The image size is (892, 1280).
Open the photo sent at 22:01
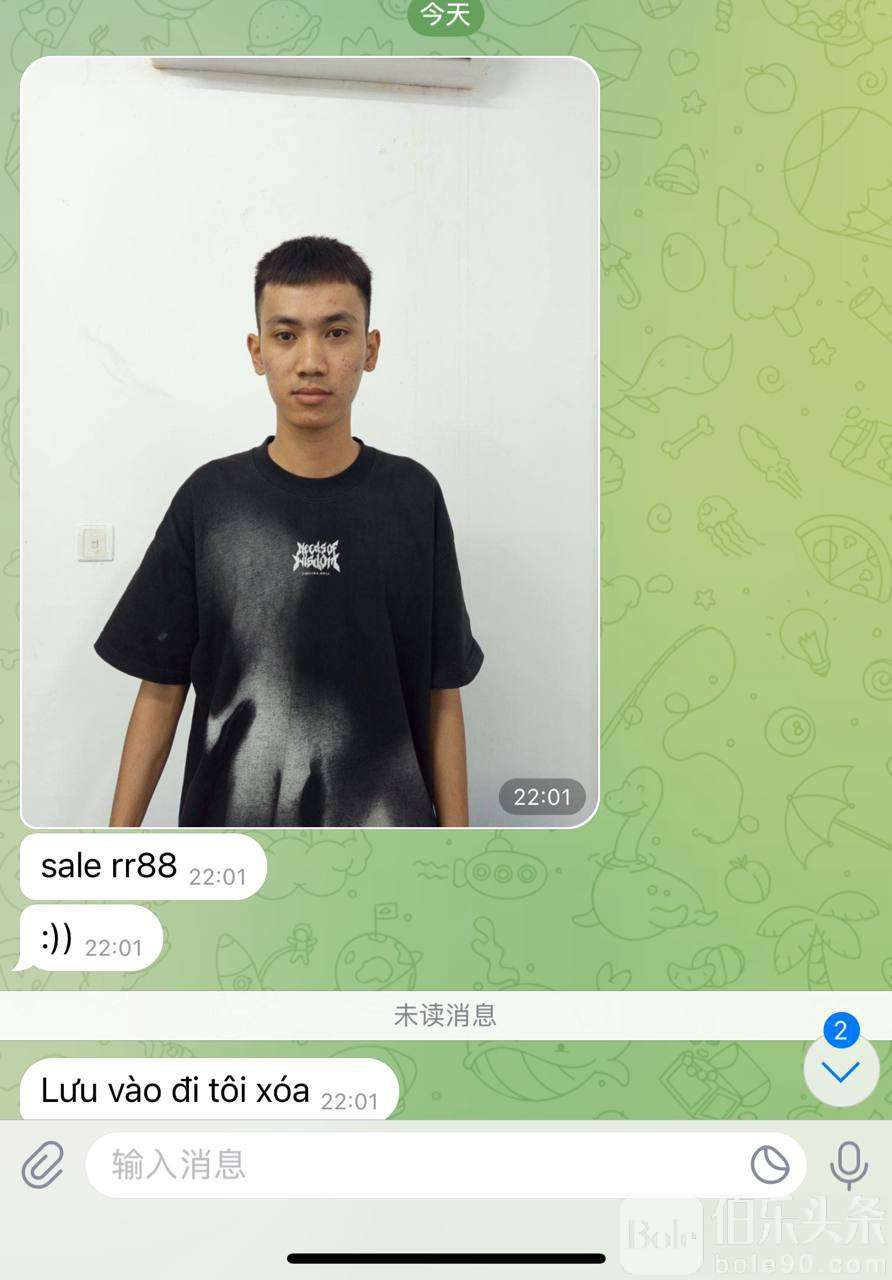(x=310, y=442)
